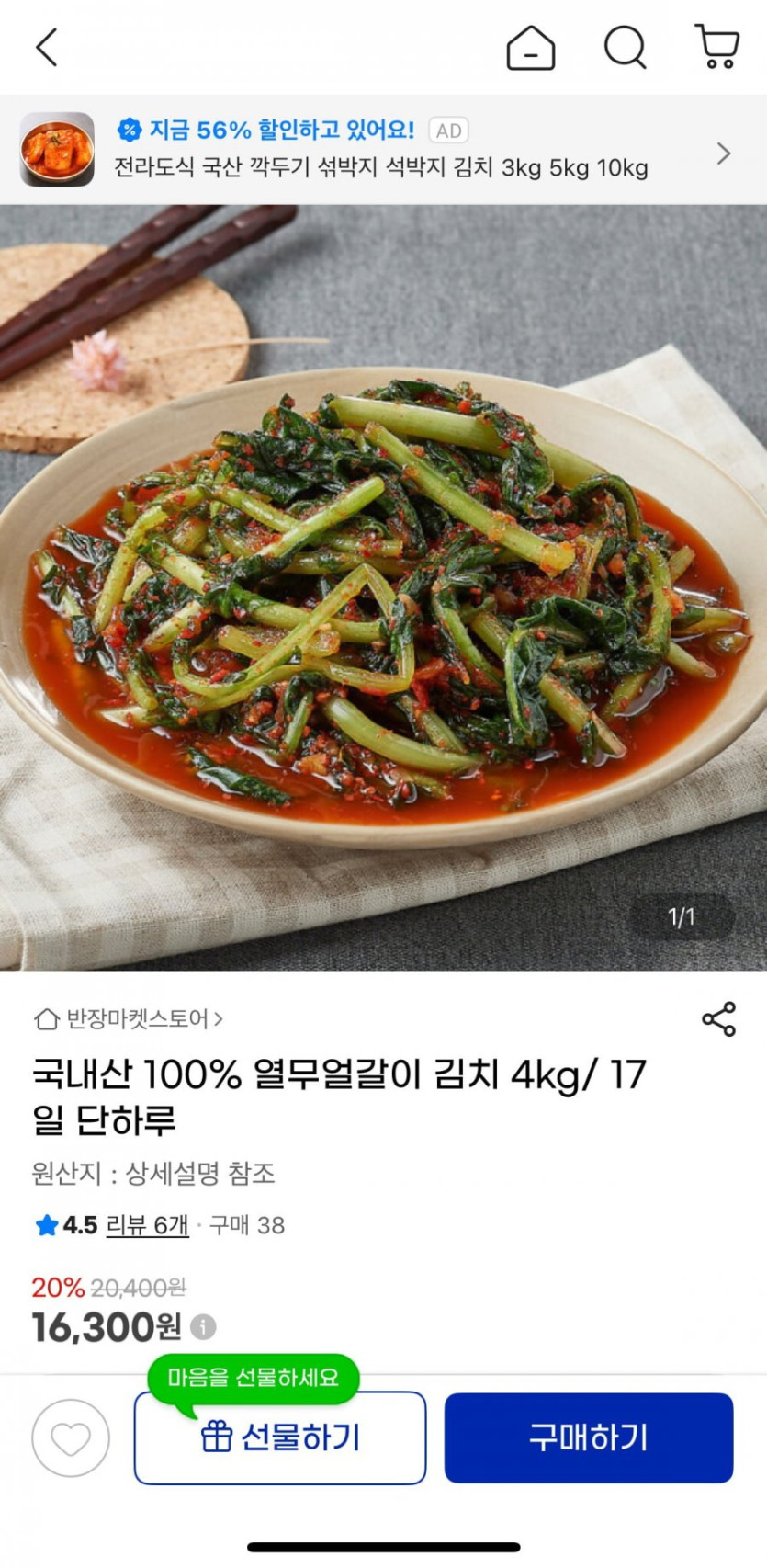Share this kimchi product
This screenshot has width=767, height=1568.
click(718, 1019)
